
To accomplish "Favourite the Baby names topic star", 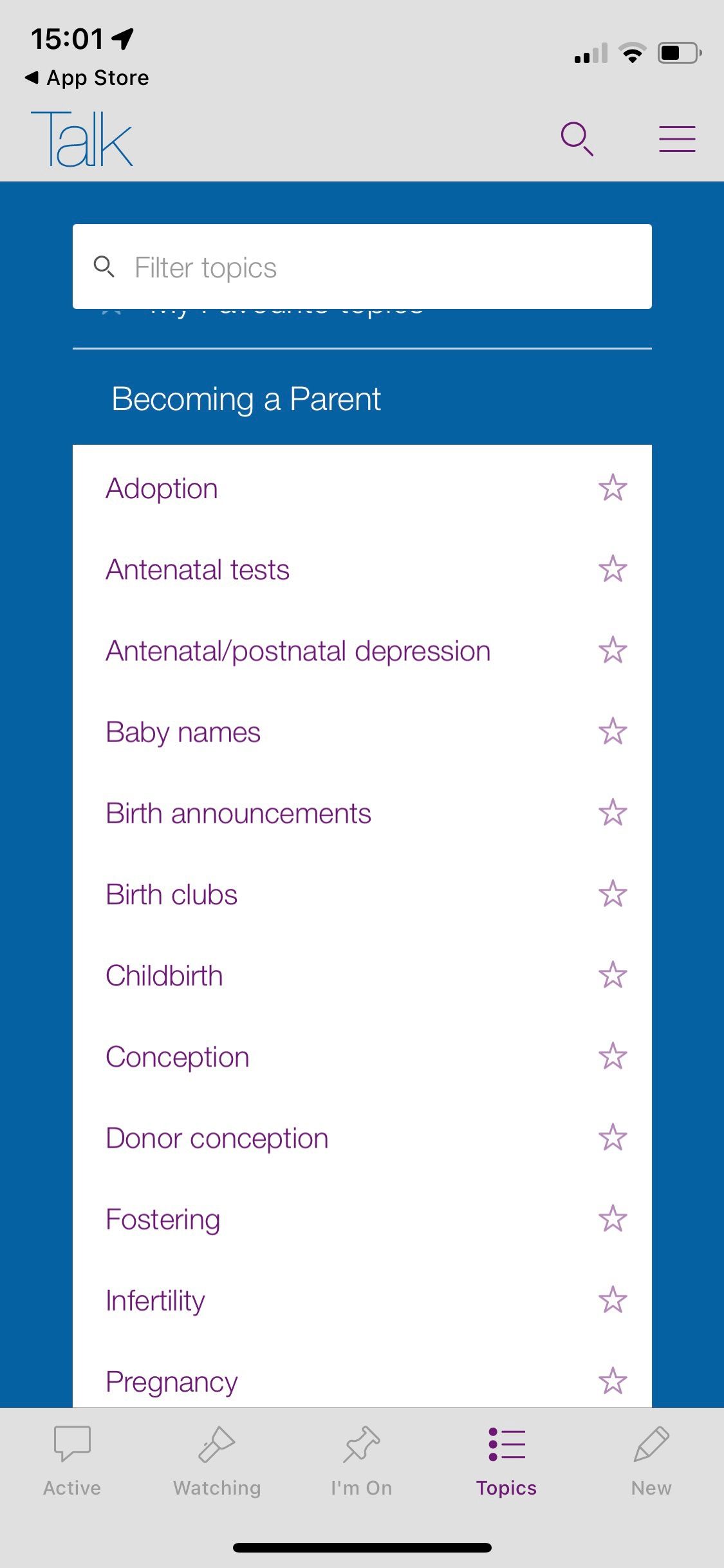I will pyautogui.click(x=613, y=731).
